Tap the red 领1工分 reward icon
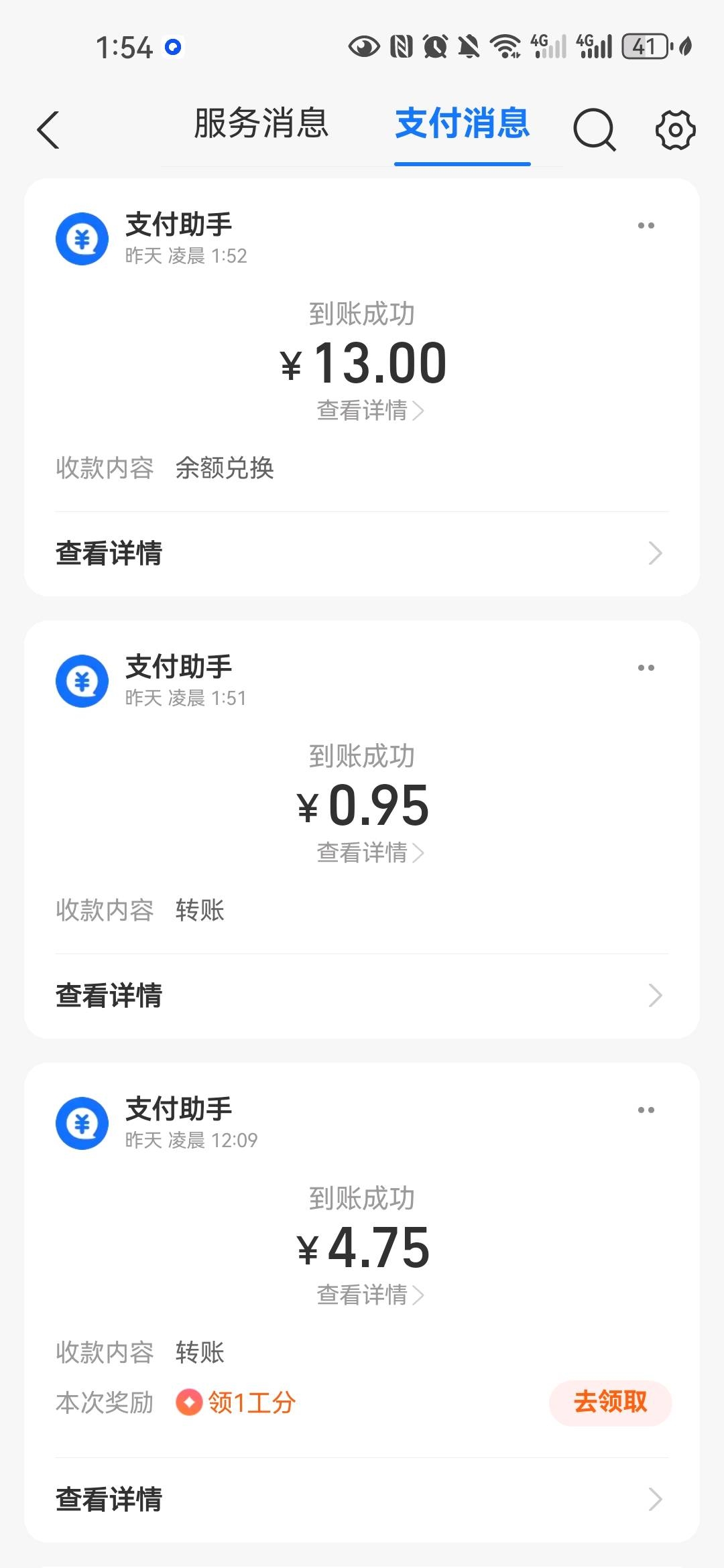The height and width of the screenshot is (1568, 724). [x=188, y=1402]
